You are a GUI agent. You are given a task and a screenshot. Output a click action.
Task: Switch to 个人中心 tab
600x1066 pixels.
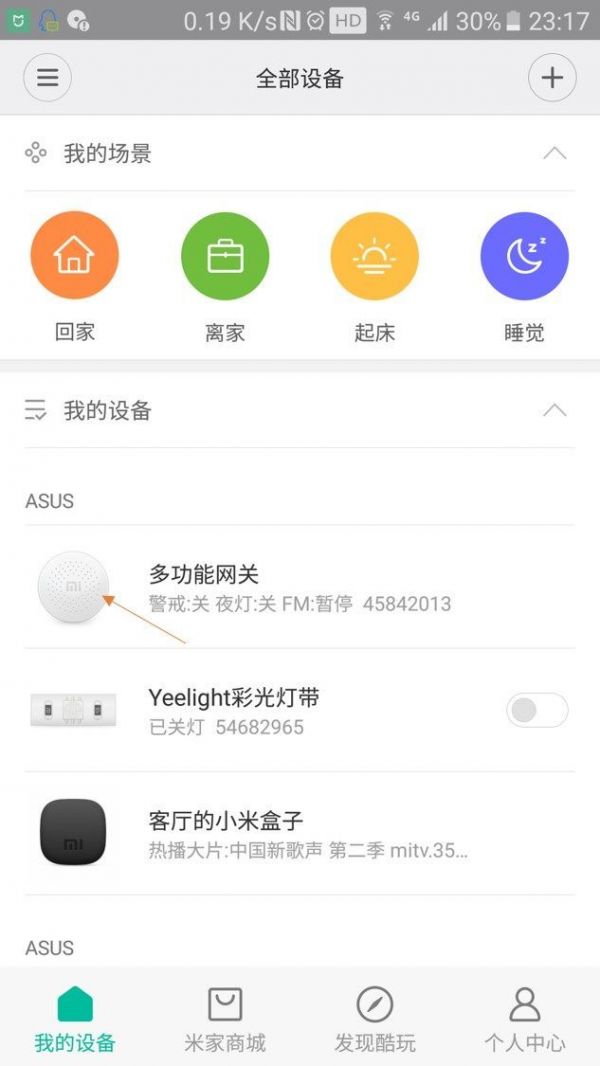(x=524, y=1018)
